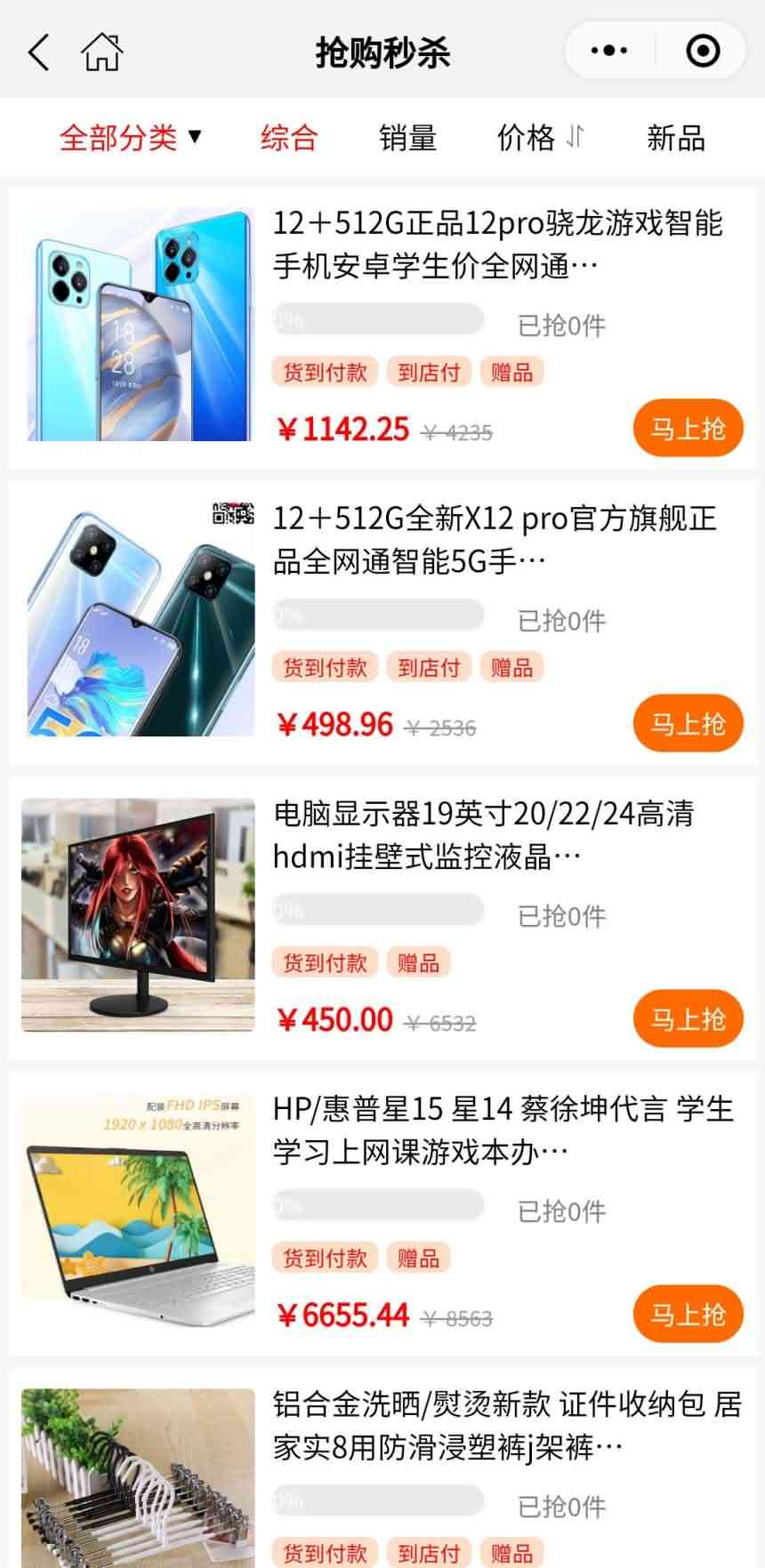This screenshot has height=1568, width=765.
Task: Open the blue 12pro phone product thumbnail
Action: [138, 320]
